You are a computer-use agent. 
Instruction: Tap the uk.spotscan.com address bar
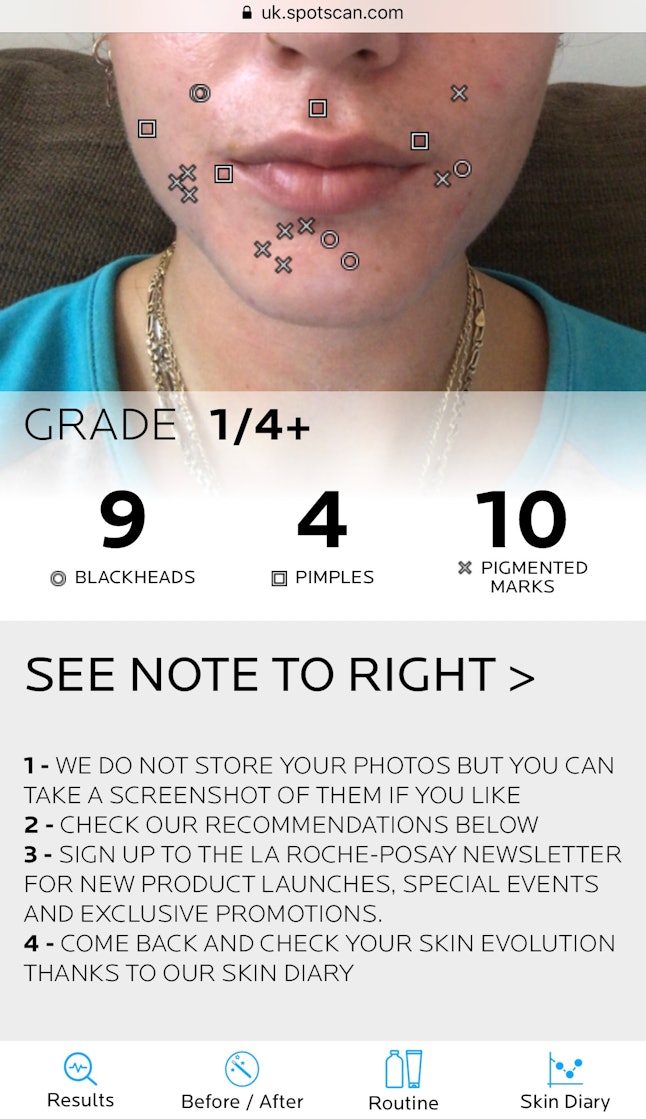323,14
